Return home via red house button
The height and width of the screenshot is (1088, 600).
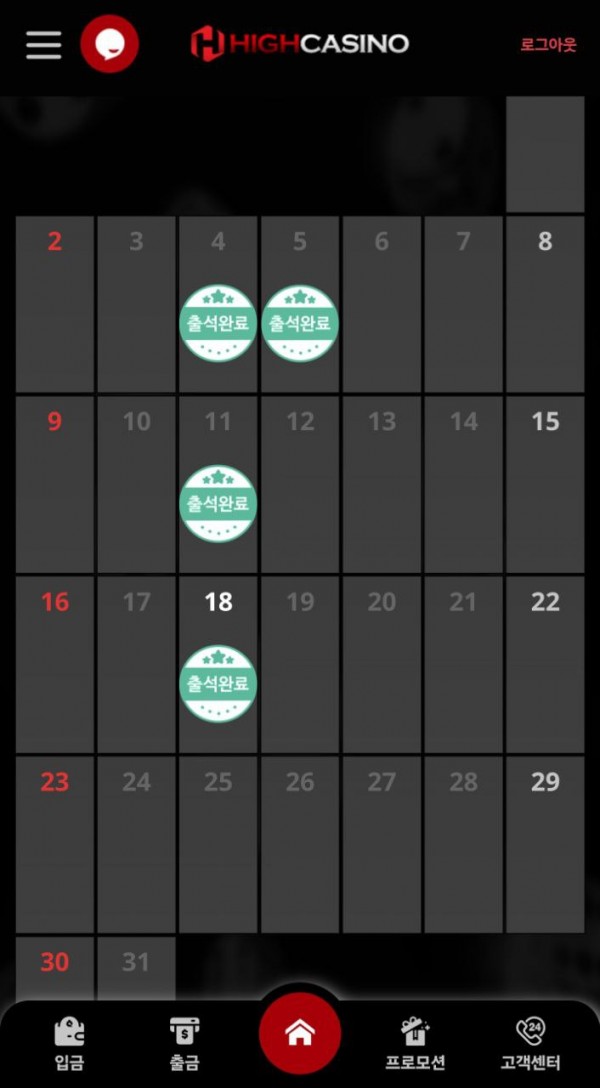click(x=300, y=1034)
